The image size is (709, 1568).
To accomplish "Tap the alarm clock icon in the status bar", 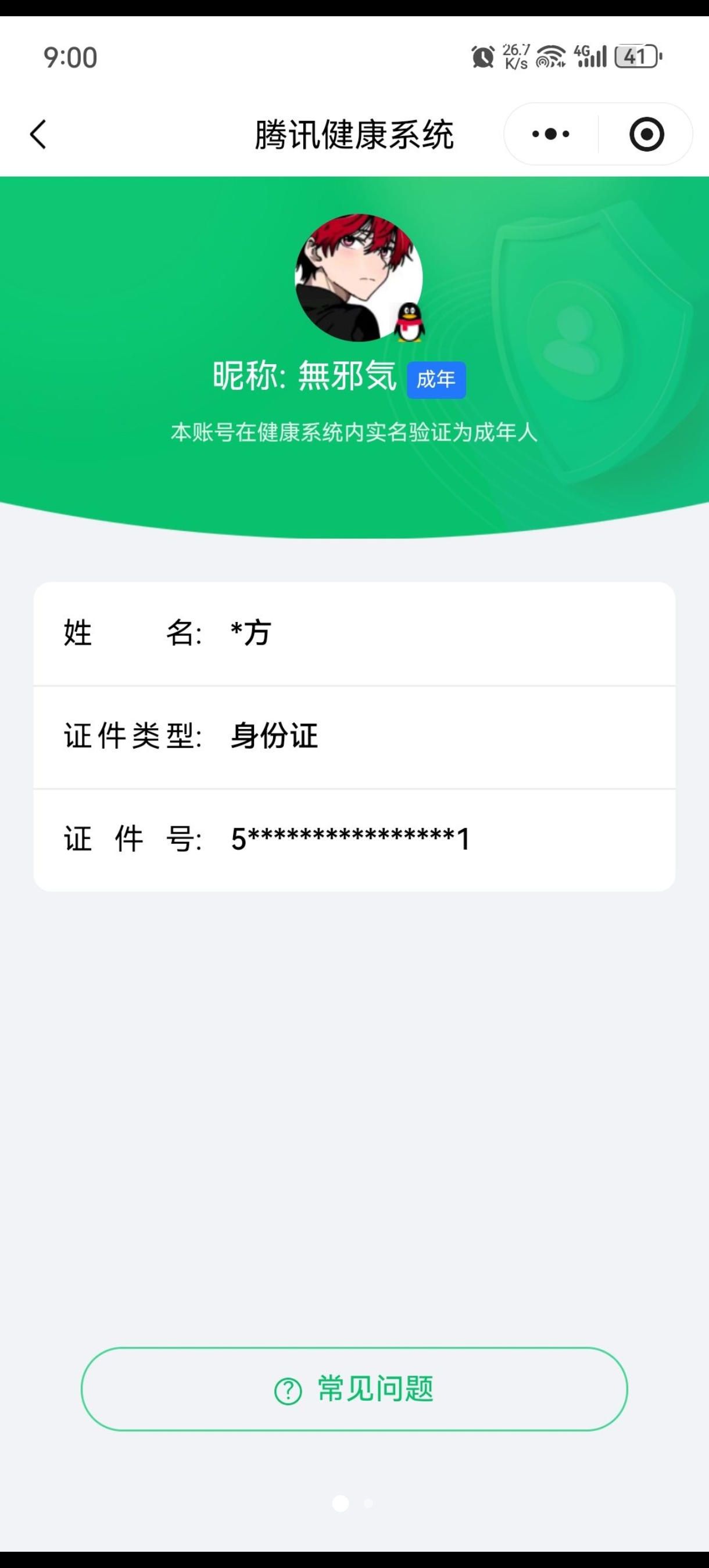I will pyautogui.click(x=483, y=57).
